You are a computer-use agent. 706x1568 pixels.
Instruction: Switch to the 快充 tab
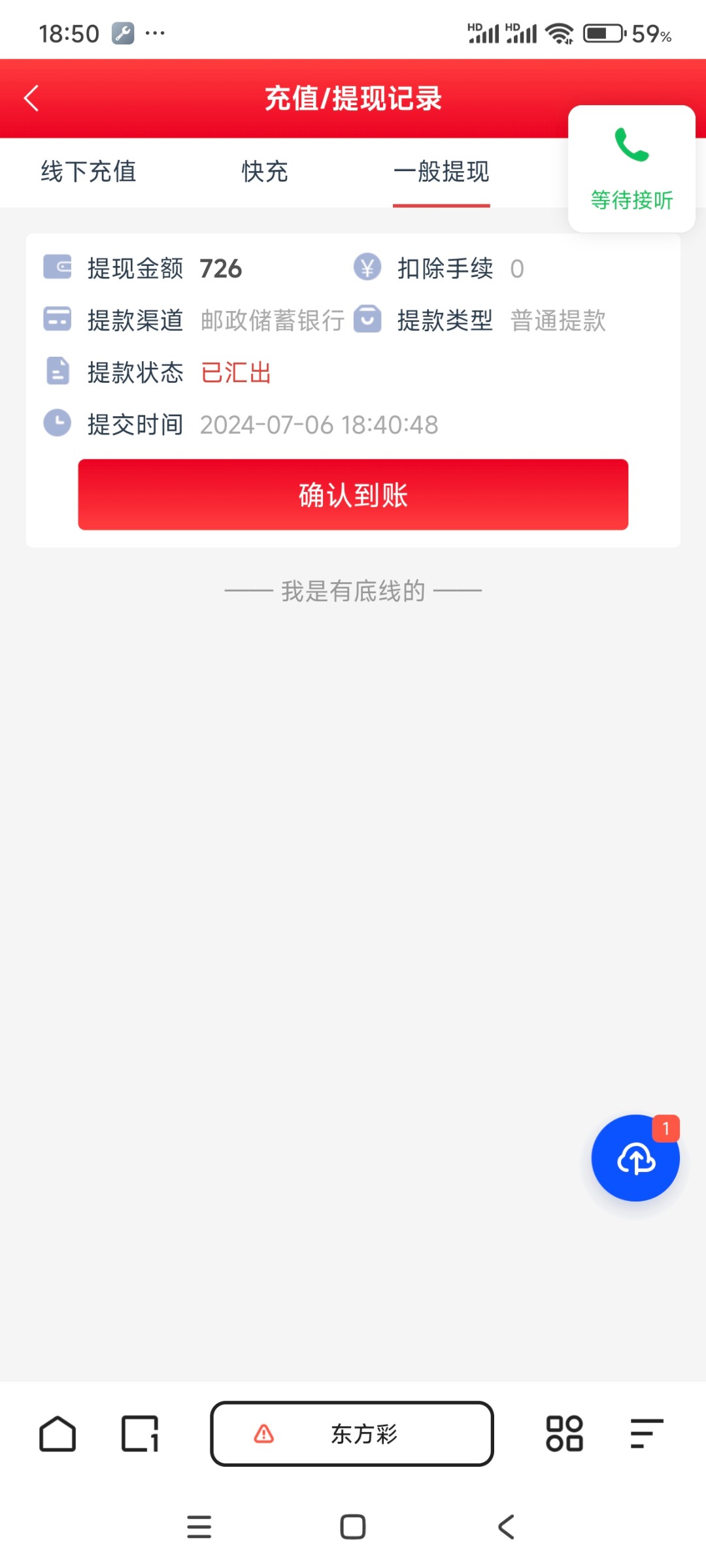click(265, 172)
